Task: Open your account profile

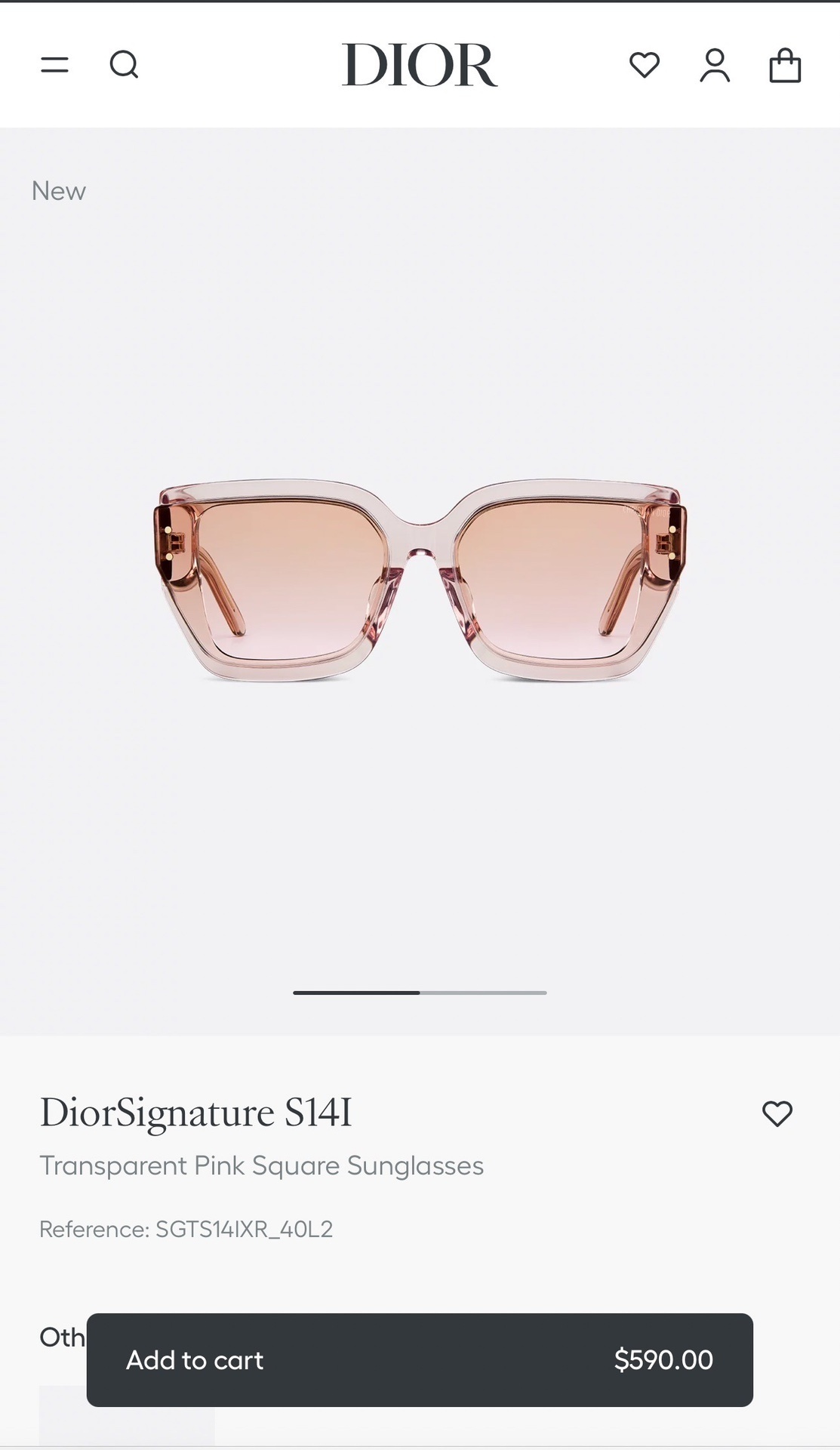Action: (715, 66)
